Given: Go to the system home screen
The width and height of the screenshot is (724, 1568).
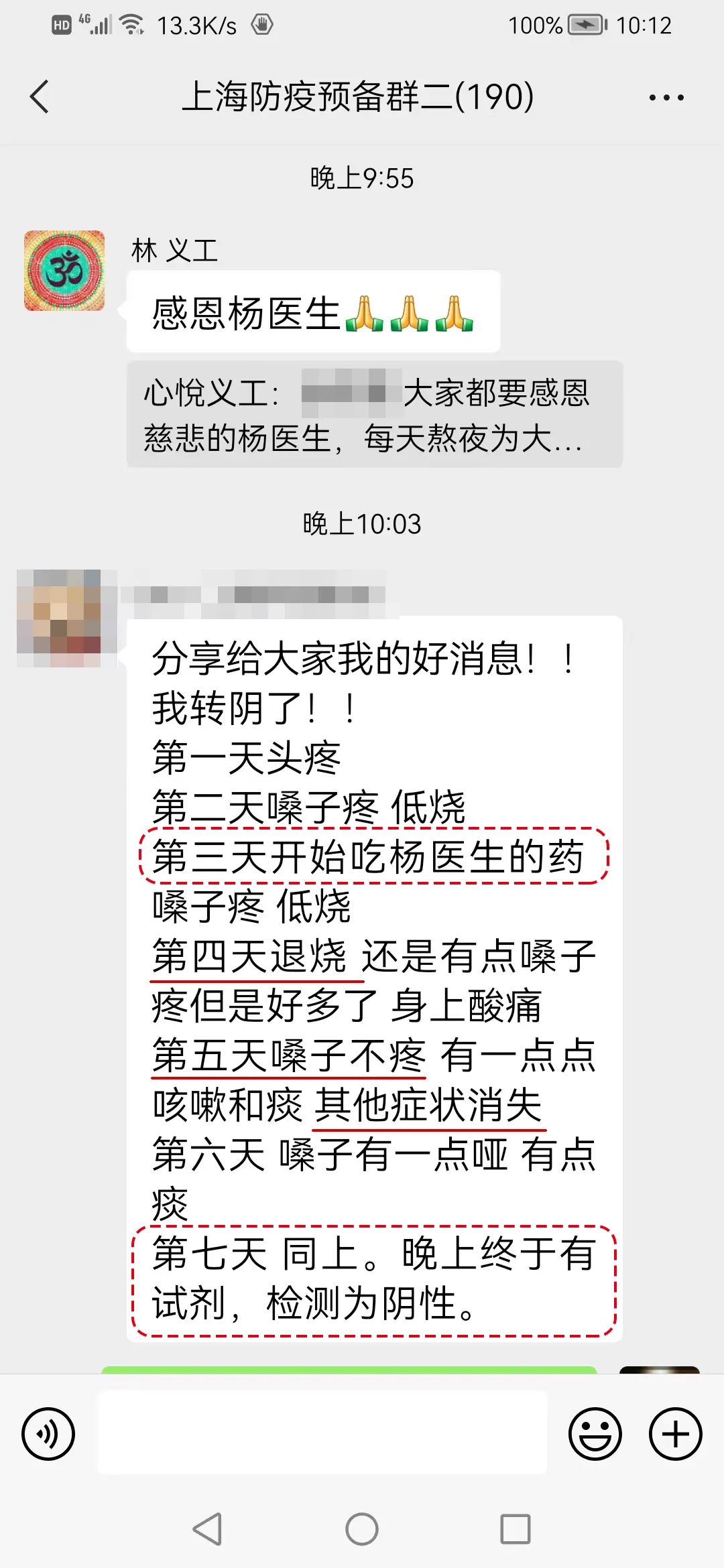Looking at the screenshot, I should [362, 1529].
